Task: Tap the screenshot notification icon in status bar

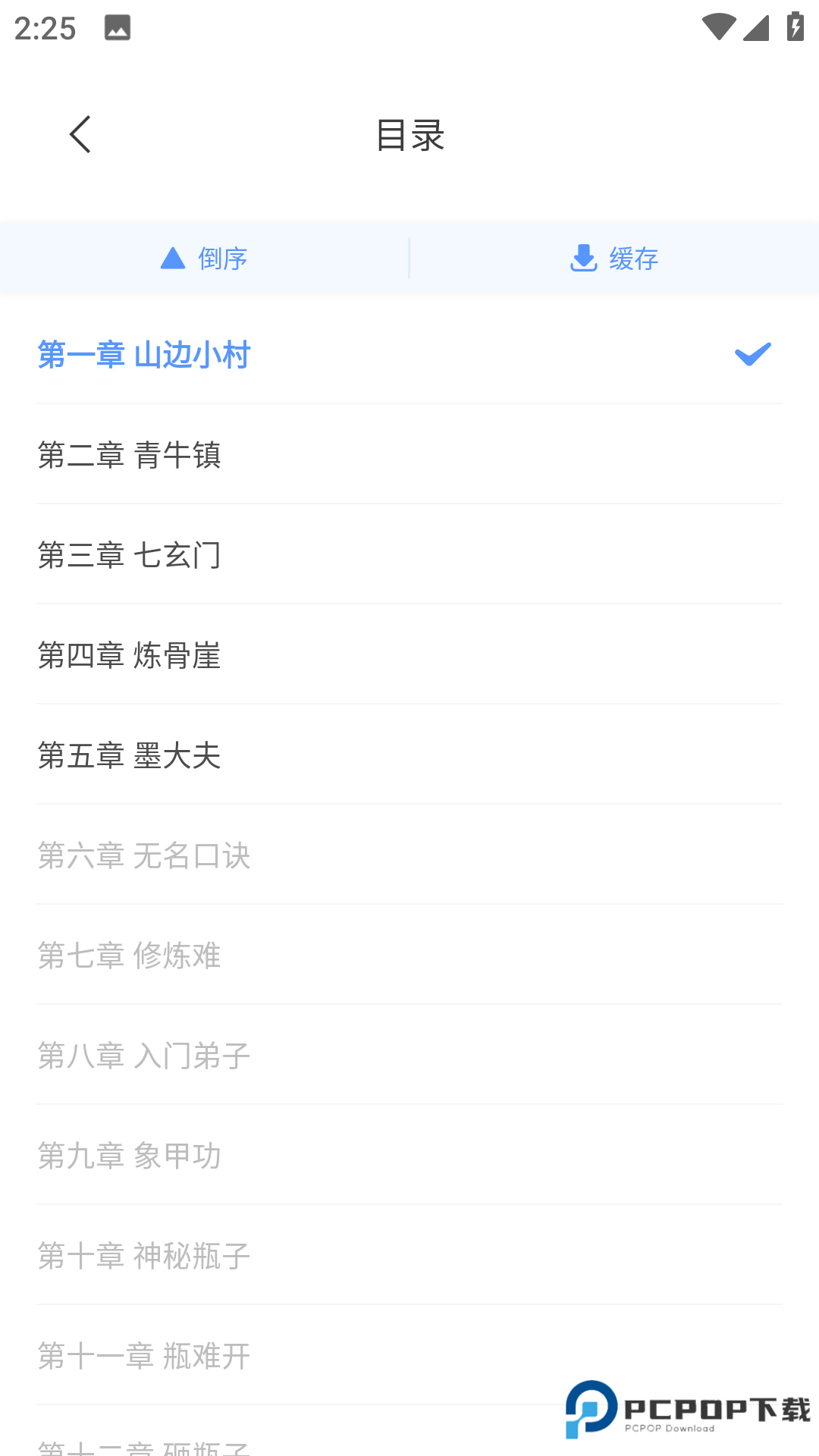Action: 118,29
